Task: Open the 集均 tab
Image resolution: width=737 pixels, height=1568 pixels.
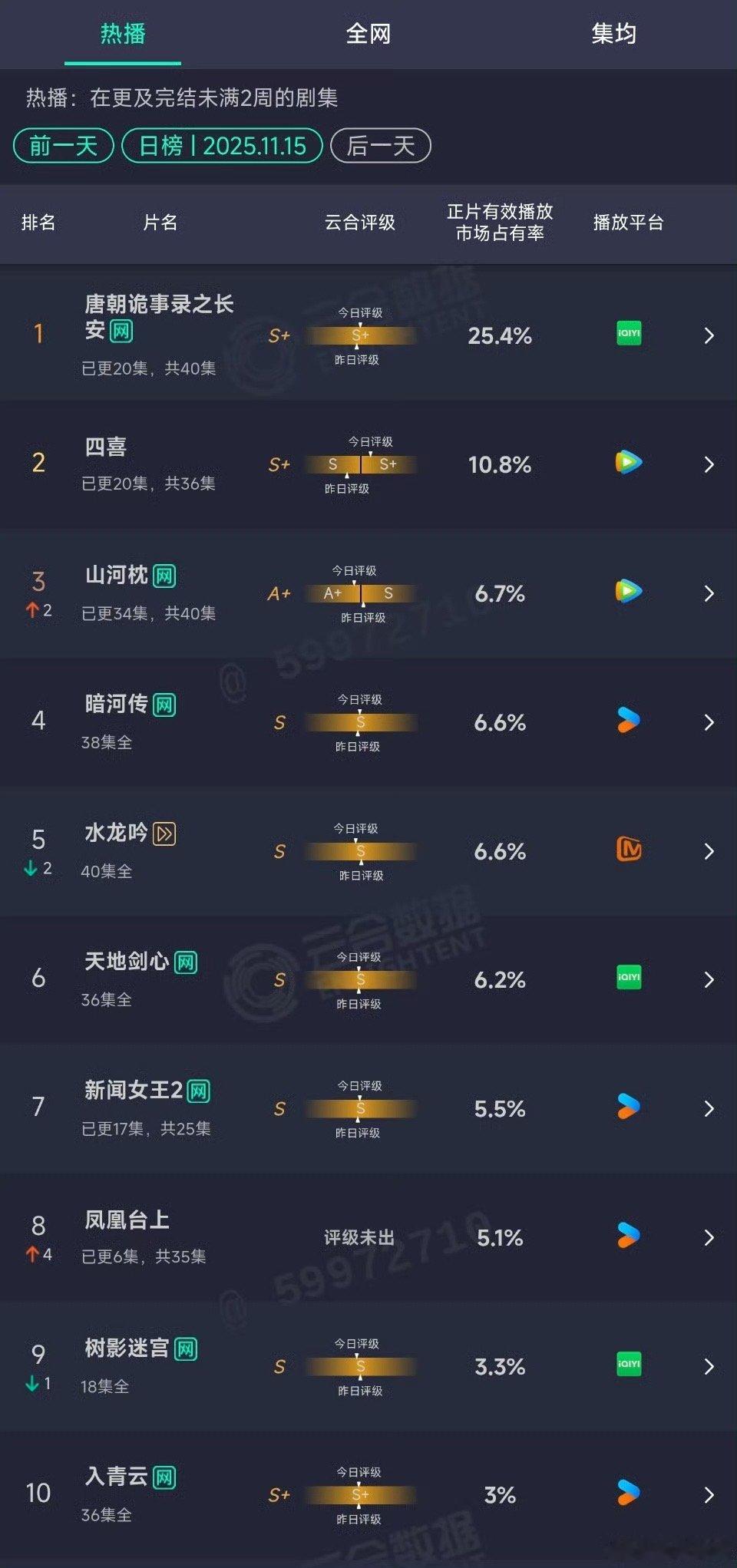Action: coord(614,34)
